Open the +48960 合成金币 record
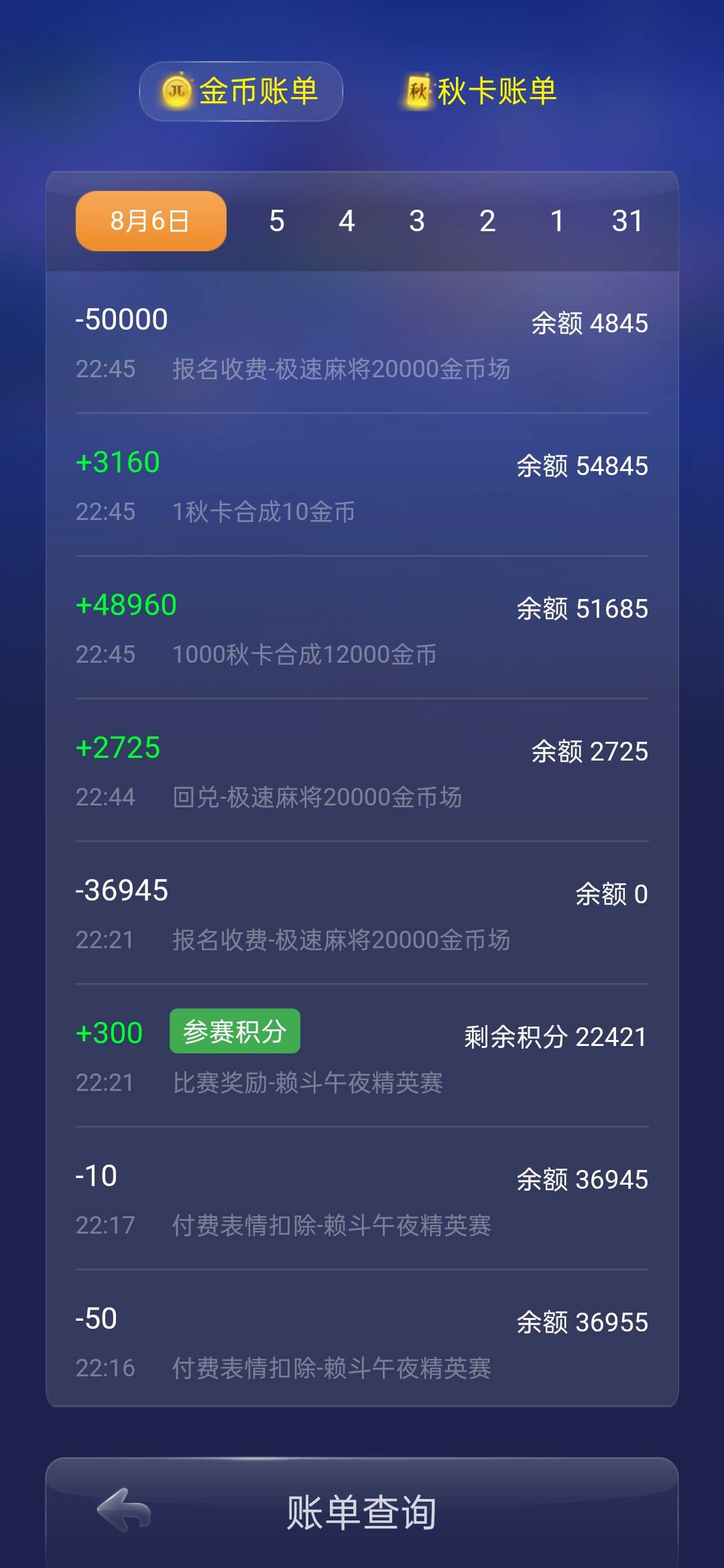This screenshot has width=724, height=1568. (362, 627)
